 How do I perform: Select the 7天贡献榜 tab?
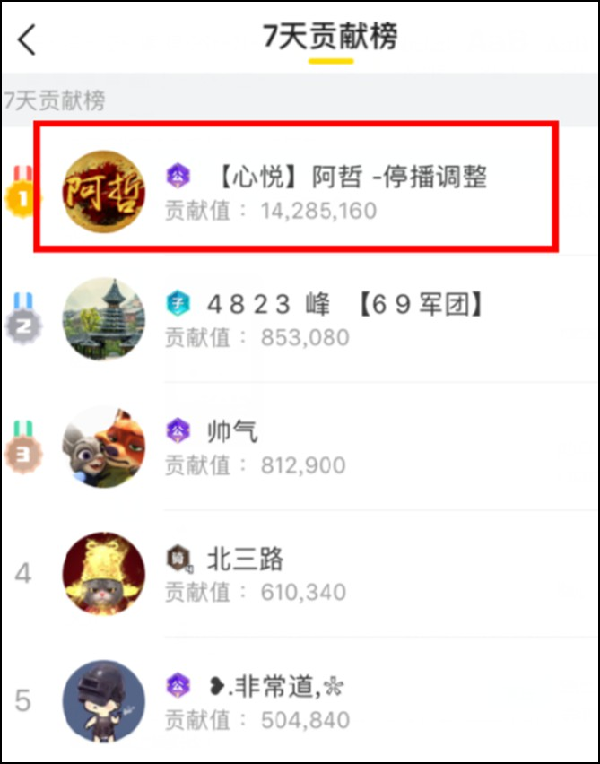pos(330,38)
